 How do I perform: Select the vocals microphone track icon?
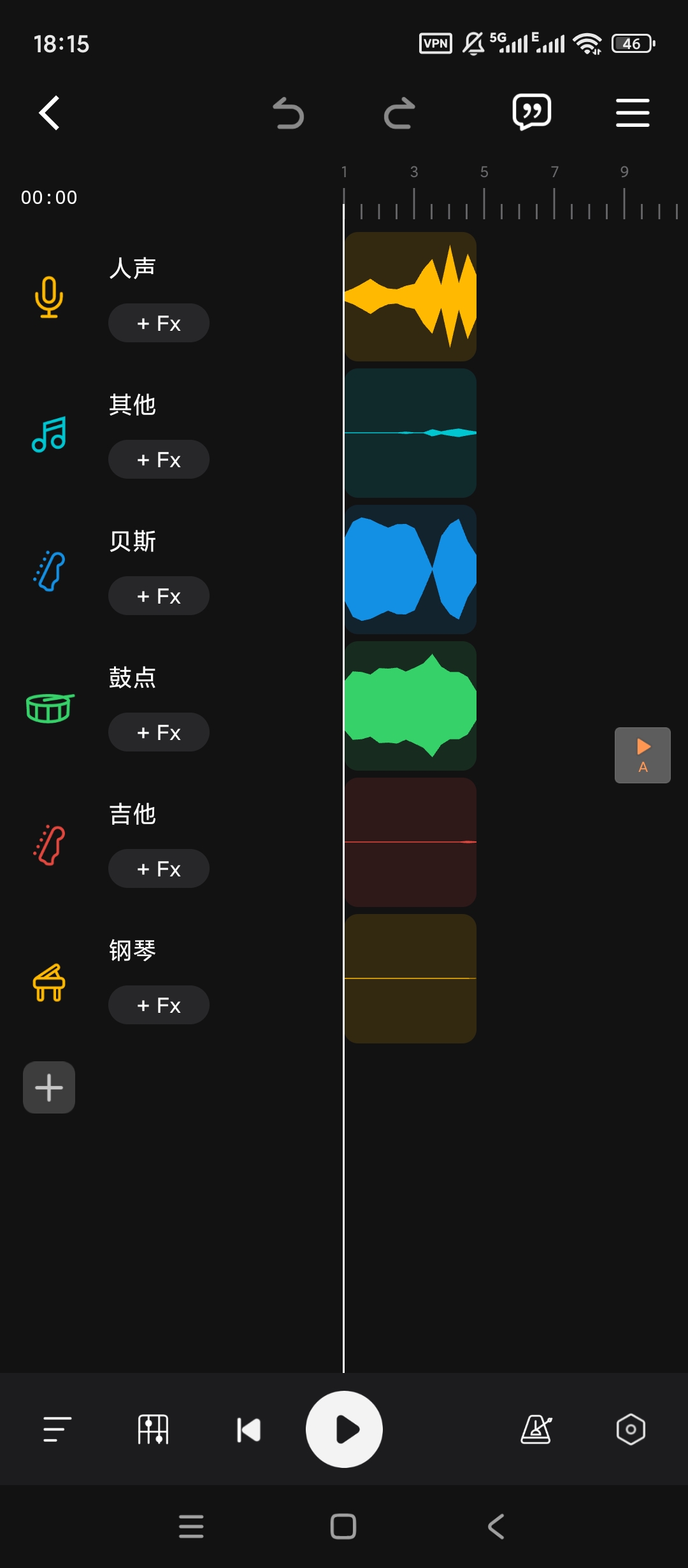coord(48,297)
